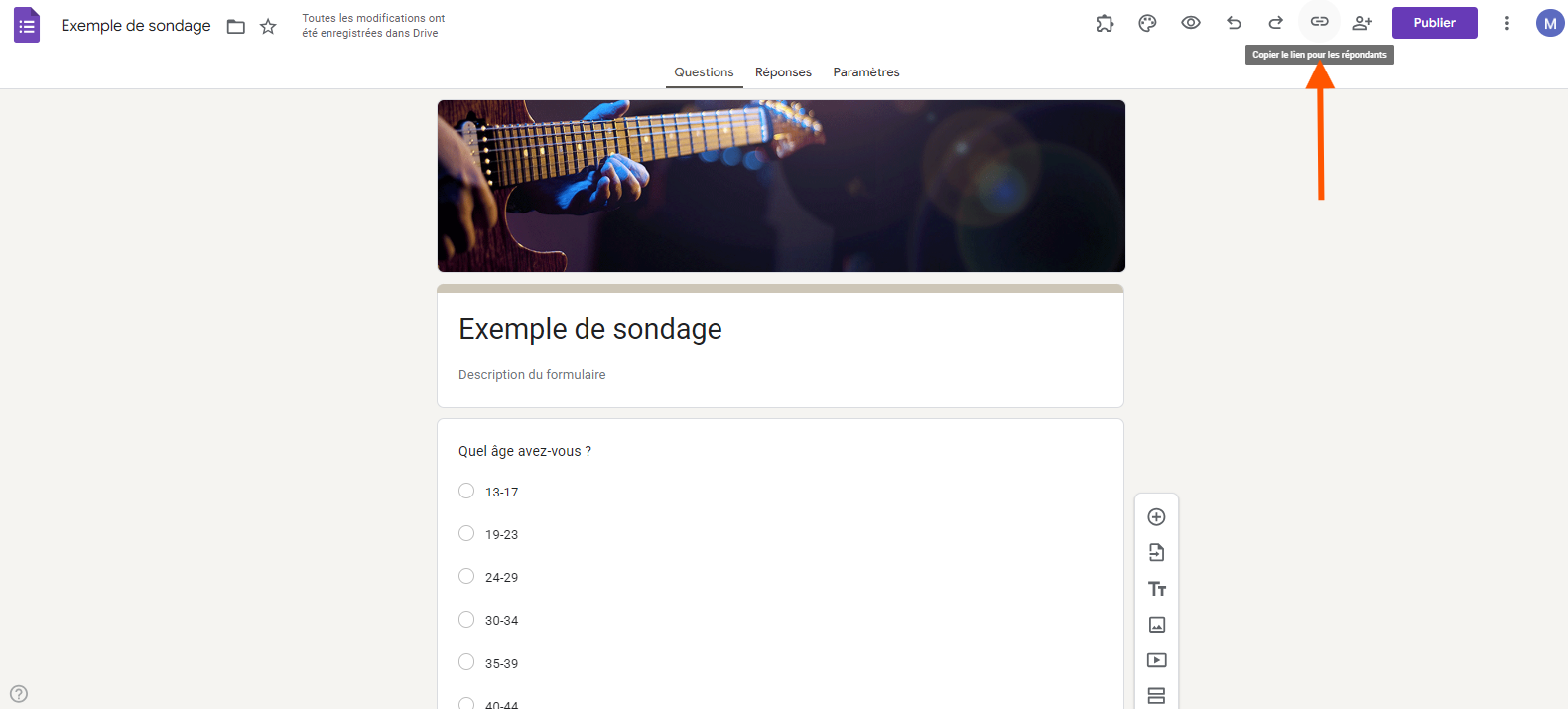Open the theme customization palette
Viewport: 1568px width, 709px height.
1147,23
